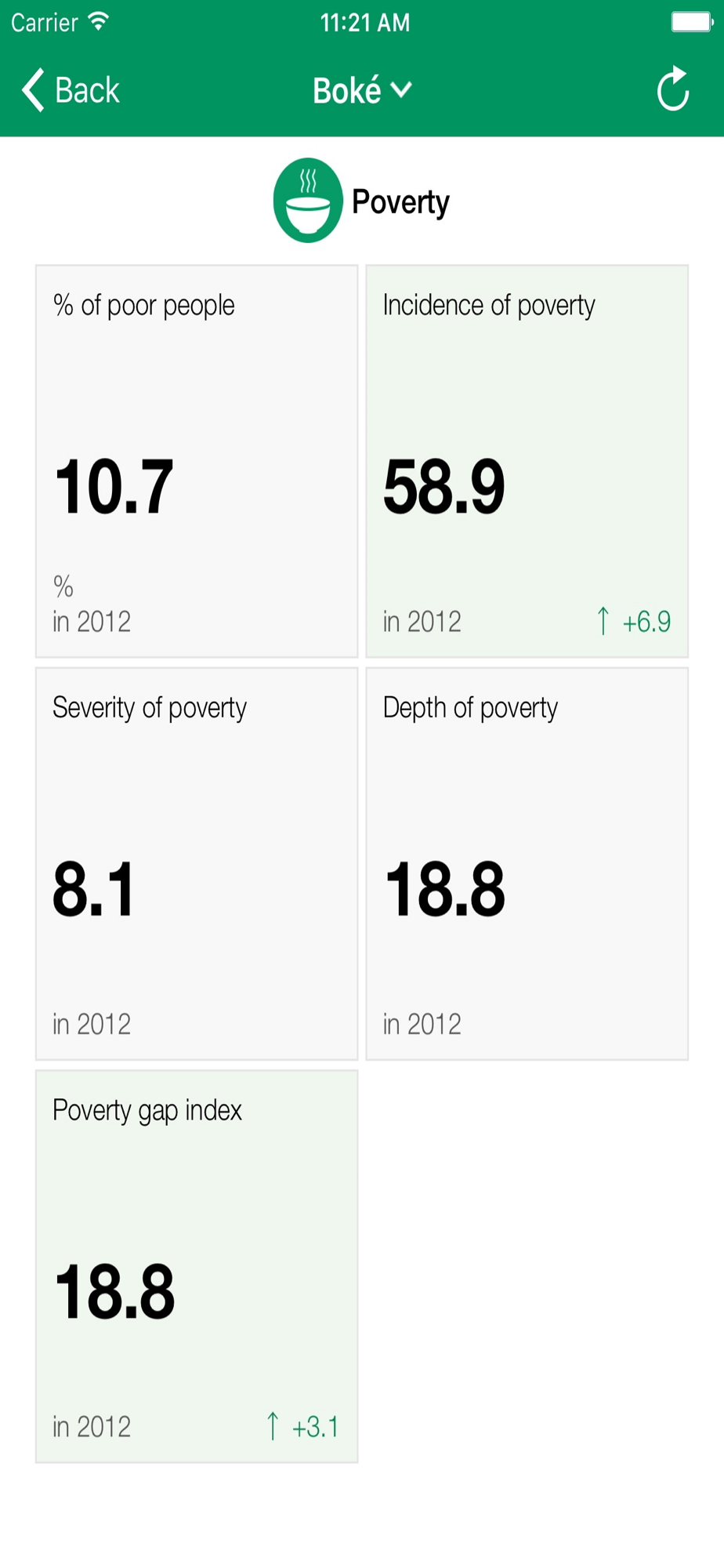Open the Incidence of poverty card
Viewport: 724px width, 1568px height.
click(527, 461)
